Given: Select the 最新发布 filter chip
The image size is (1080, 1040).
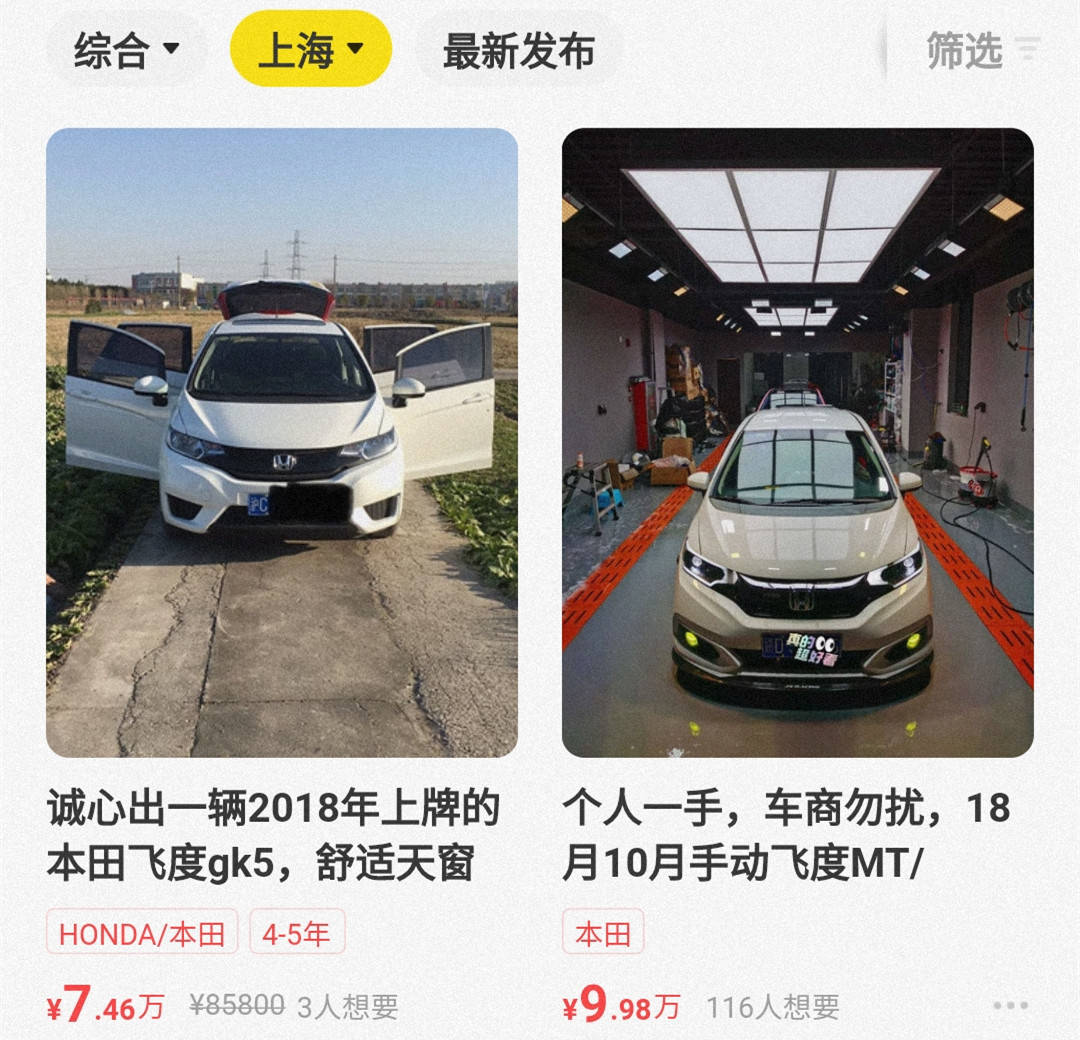Looking at the screenshot, I should tap(518, 50).
